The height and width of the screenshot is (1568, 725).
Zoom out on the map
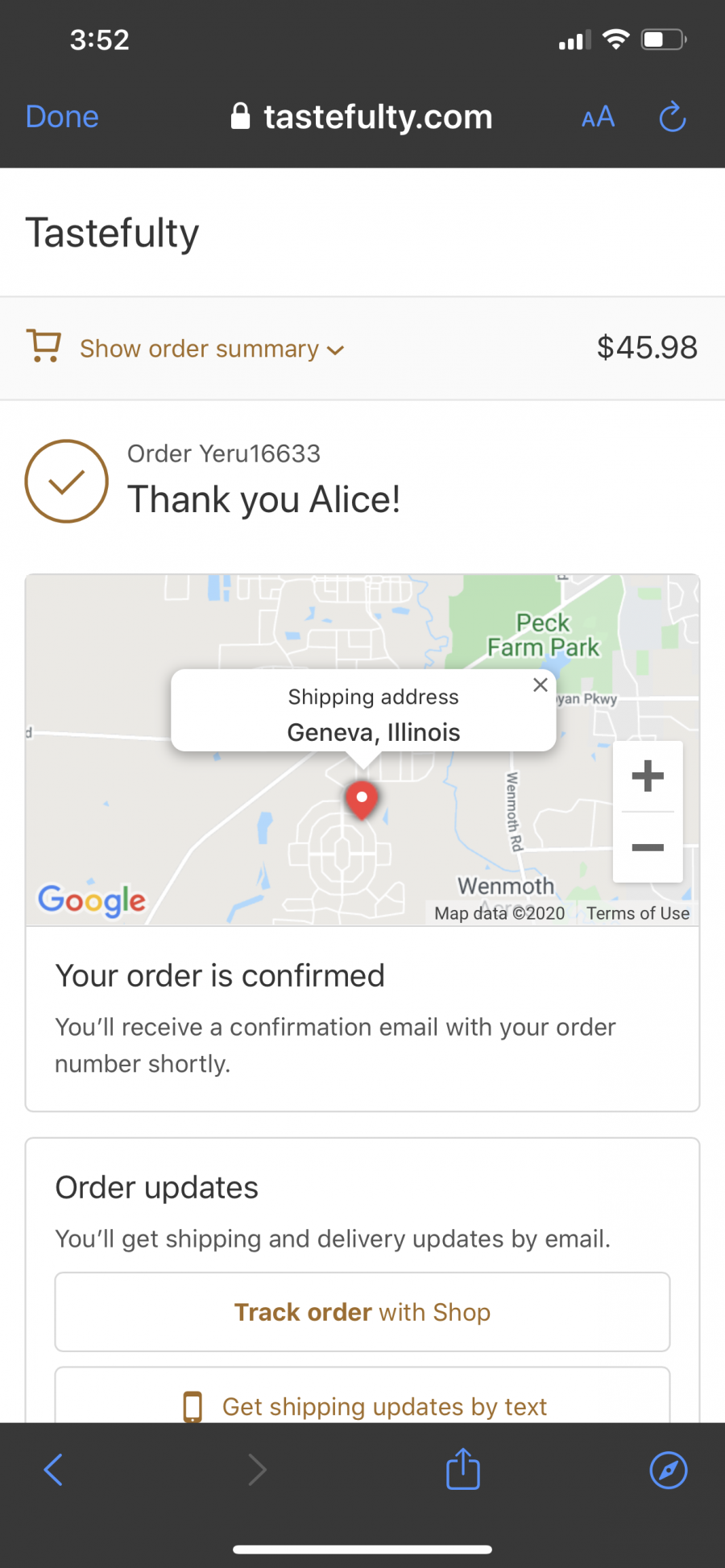coord(648,847)
